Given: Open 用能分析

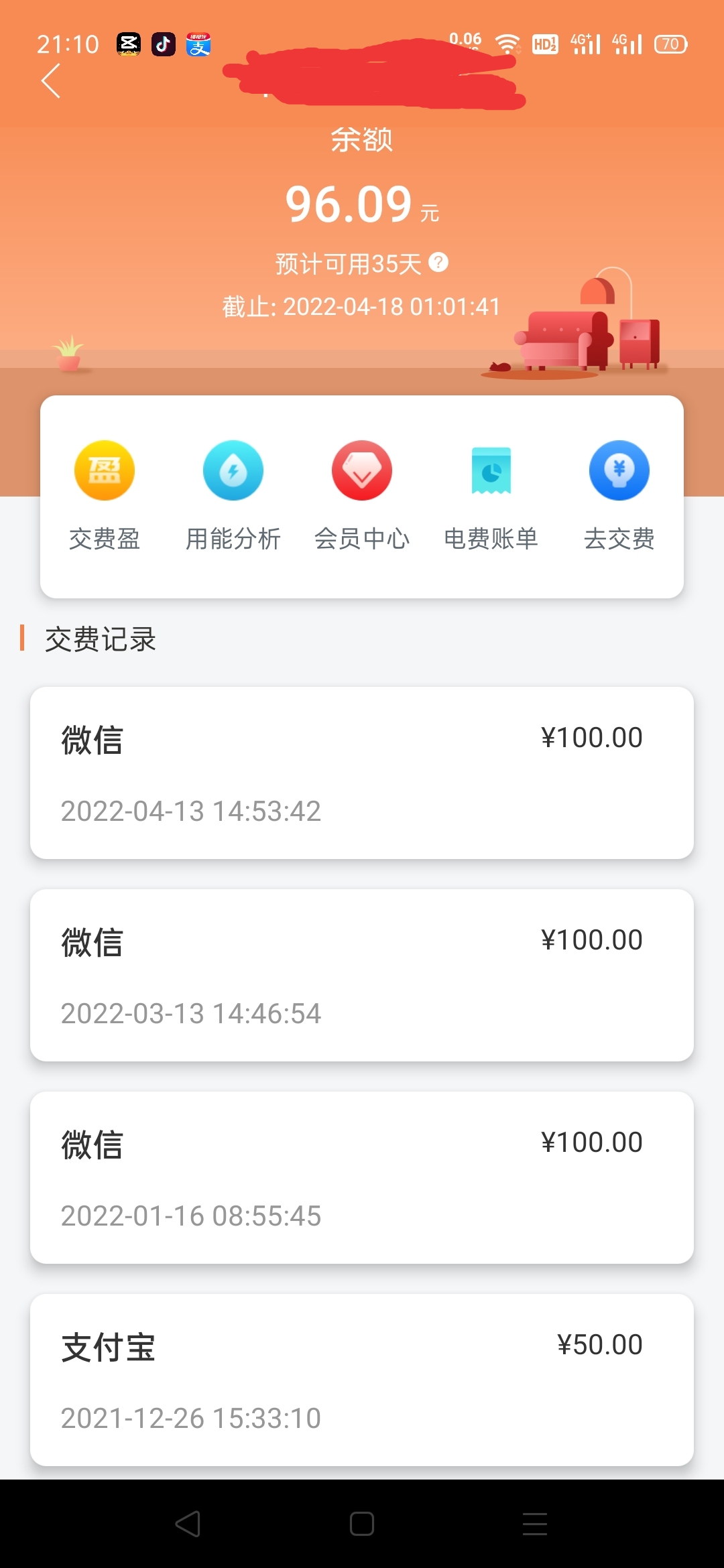Looking at the screenshot, I should click(233, 494).
